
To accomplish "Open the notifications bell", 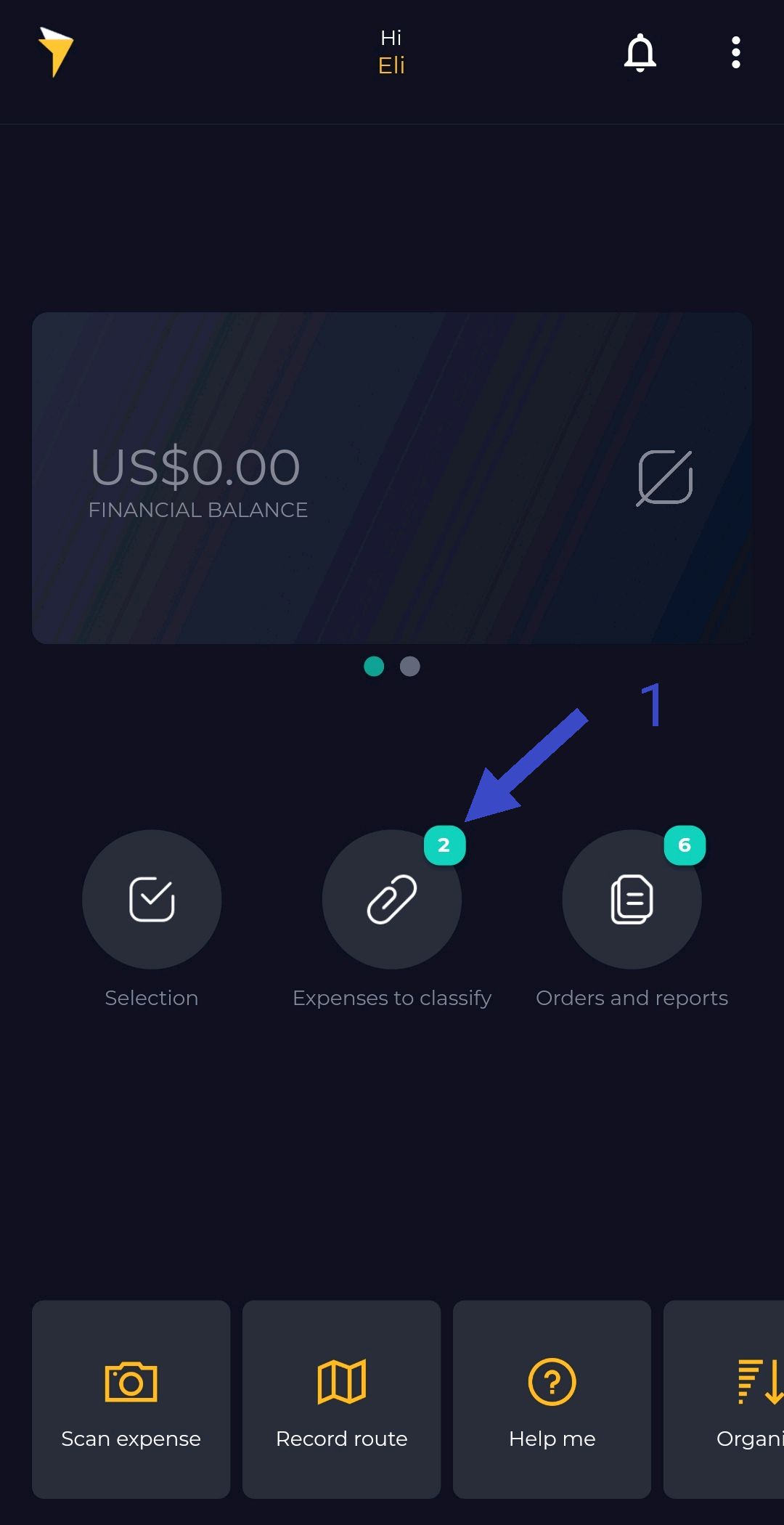I will 640,52.
